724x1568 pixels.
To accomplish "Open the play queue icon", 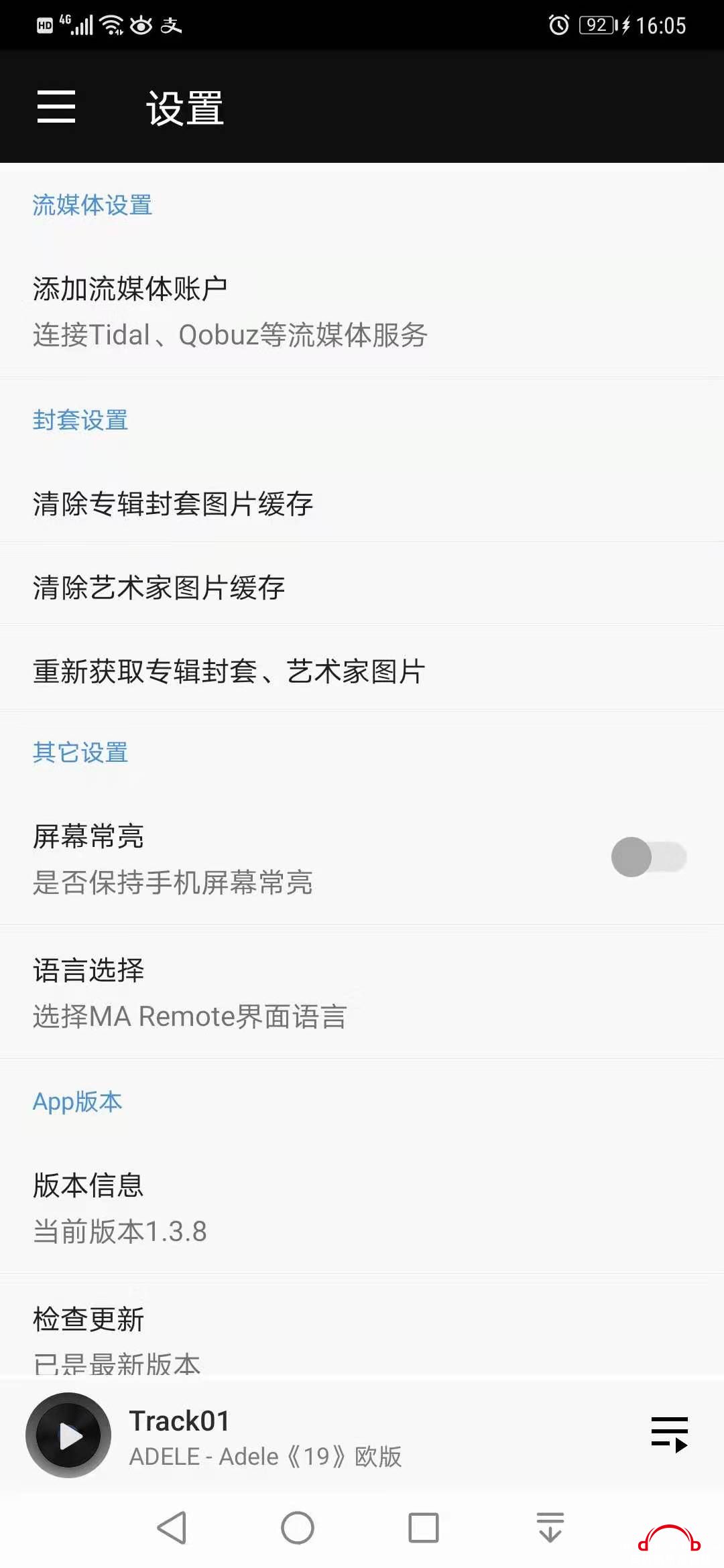I will (x=669, y=1434).
